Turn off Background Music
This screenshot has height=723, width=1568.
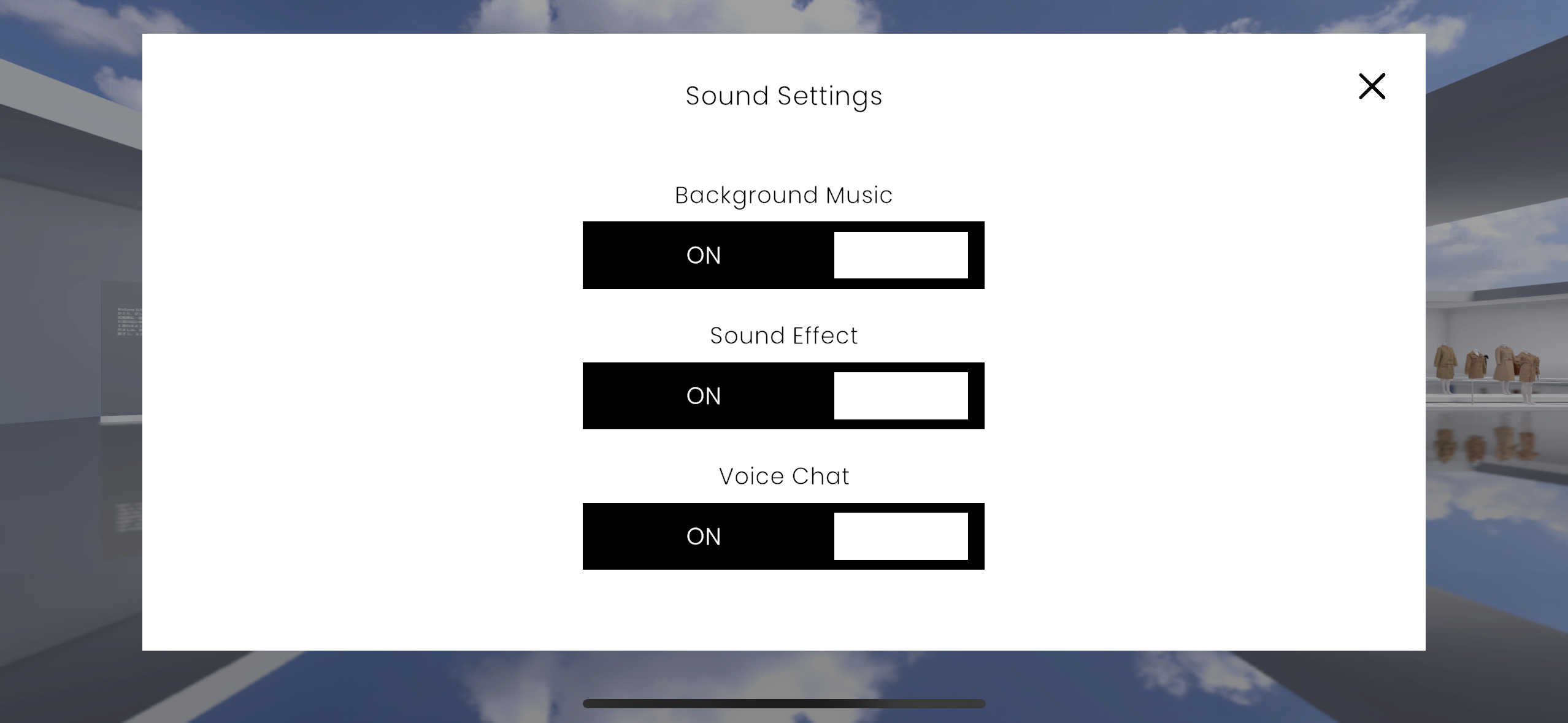(783, 255)
